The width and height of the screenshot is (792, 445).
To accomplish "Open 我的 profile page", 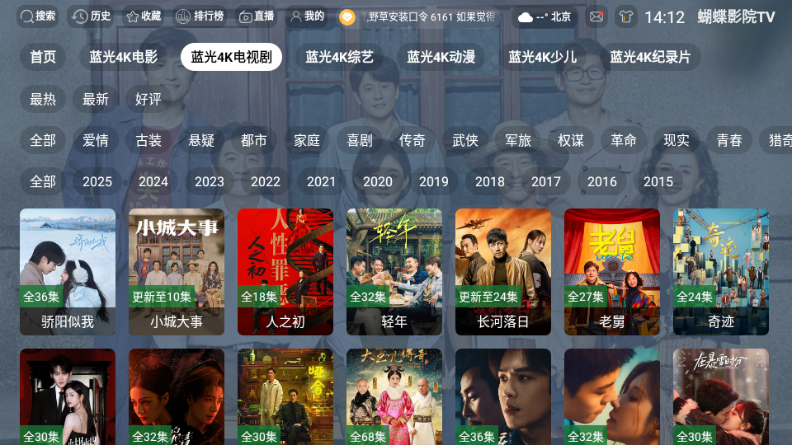I will click(307, 17).
